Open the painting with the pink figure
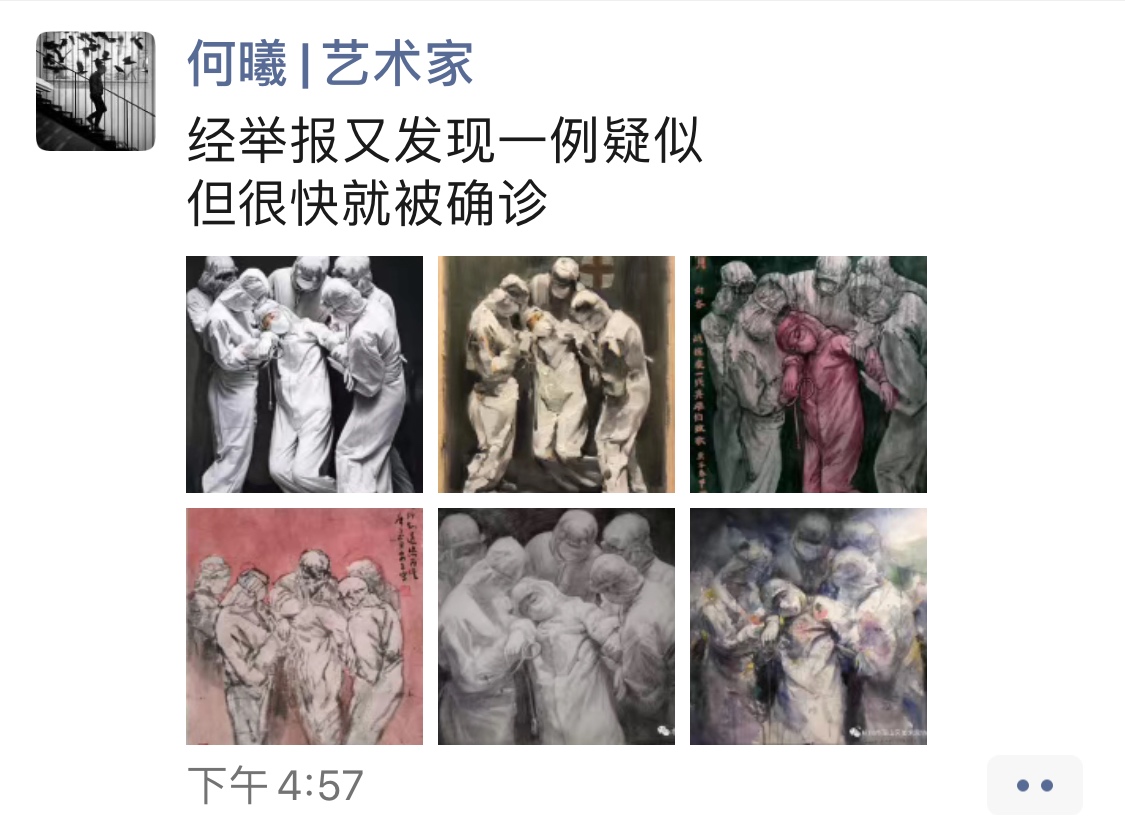The width and height of the screenshot is (1125, 833). point(808,374)
